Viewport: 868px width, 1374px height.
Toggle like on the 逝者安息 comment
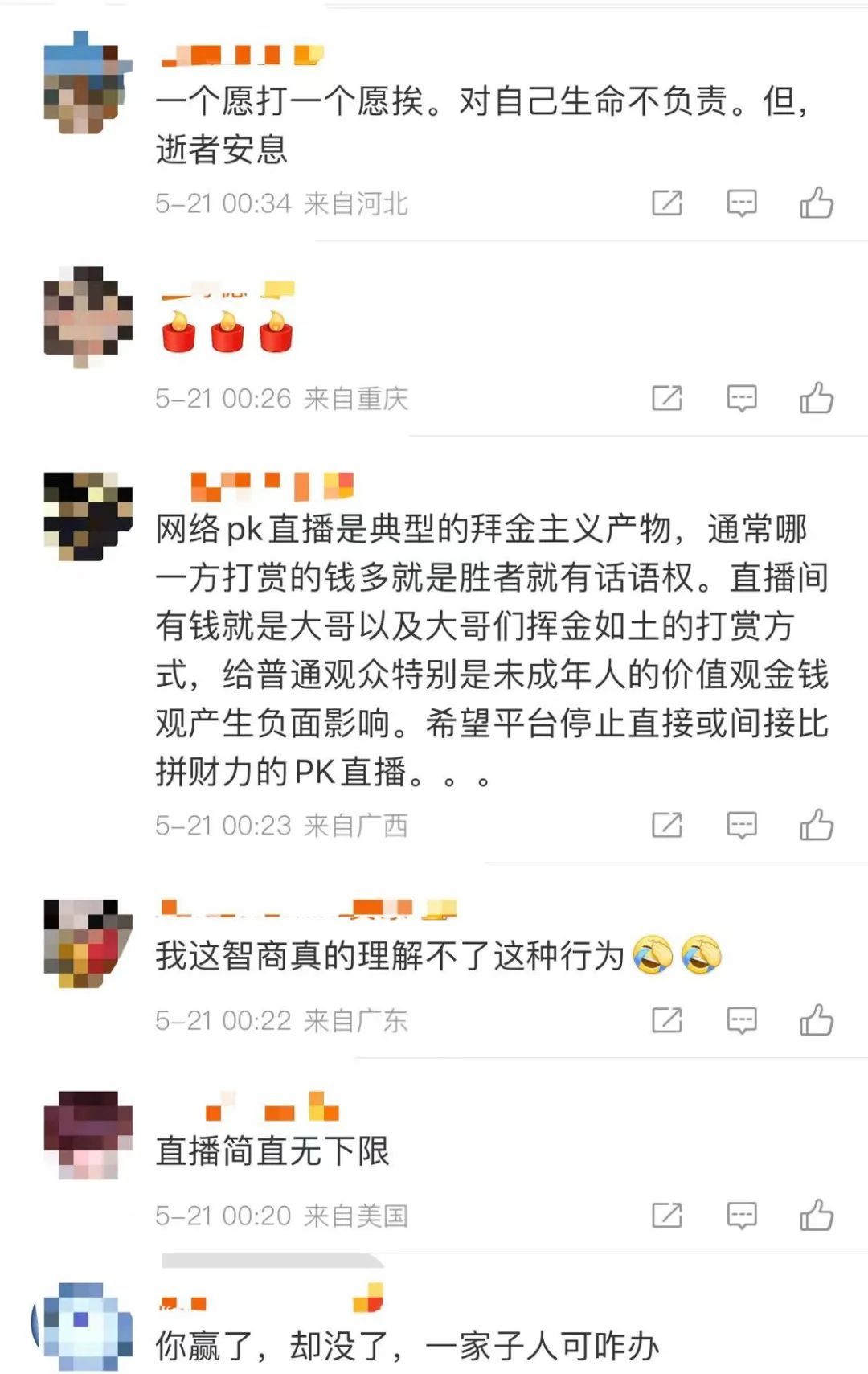point(817,203)
